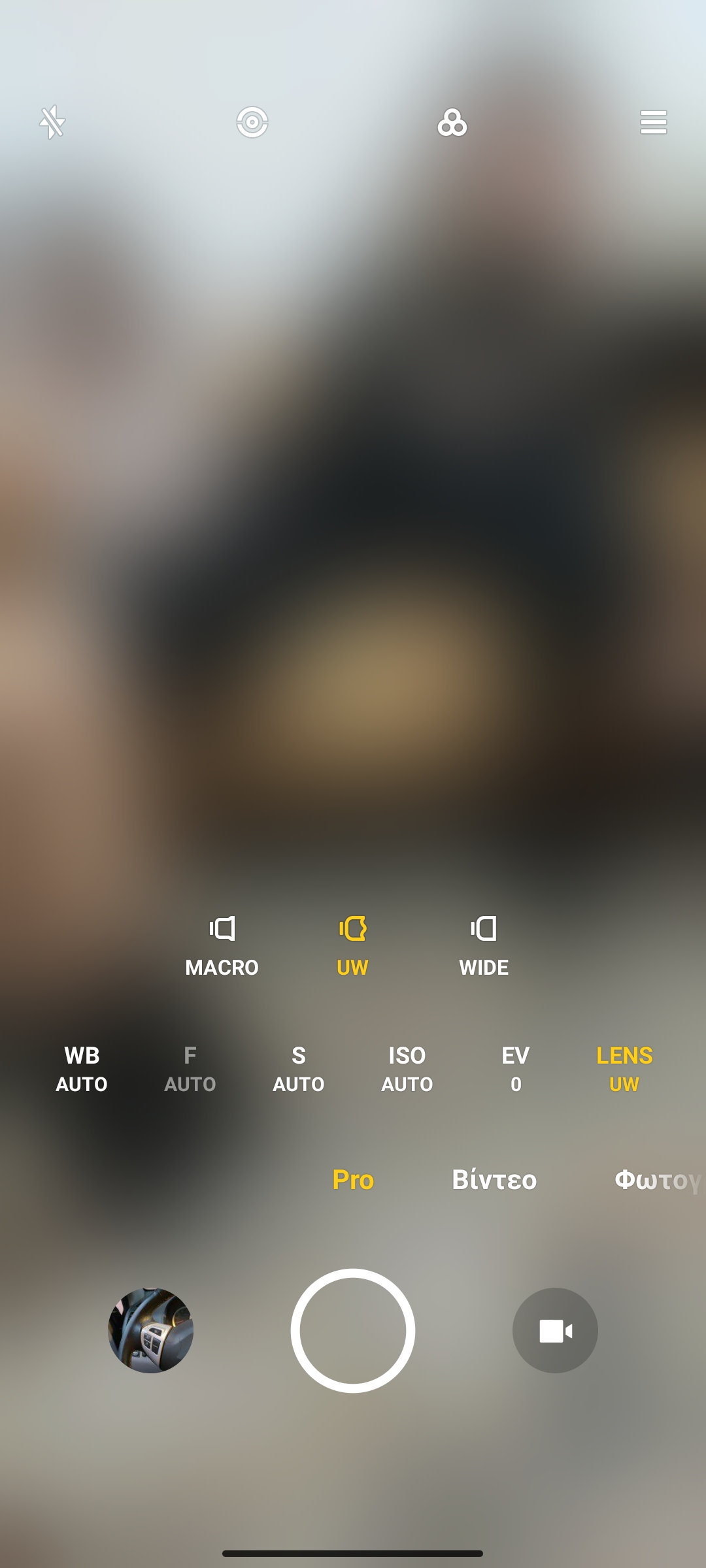Open the S shutter speed setting
706x1568 pixels.
(299, 1069)
